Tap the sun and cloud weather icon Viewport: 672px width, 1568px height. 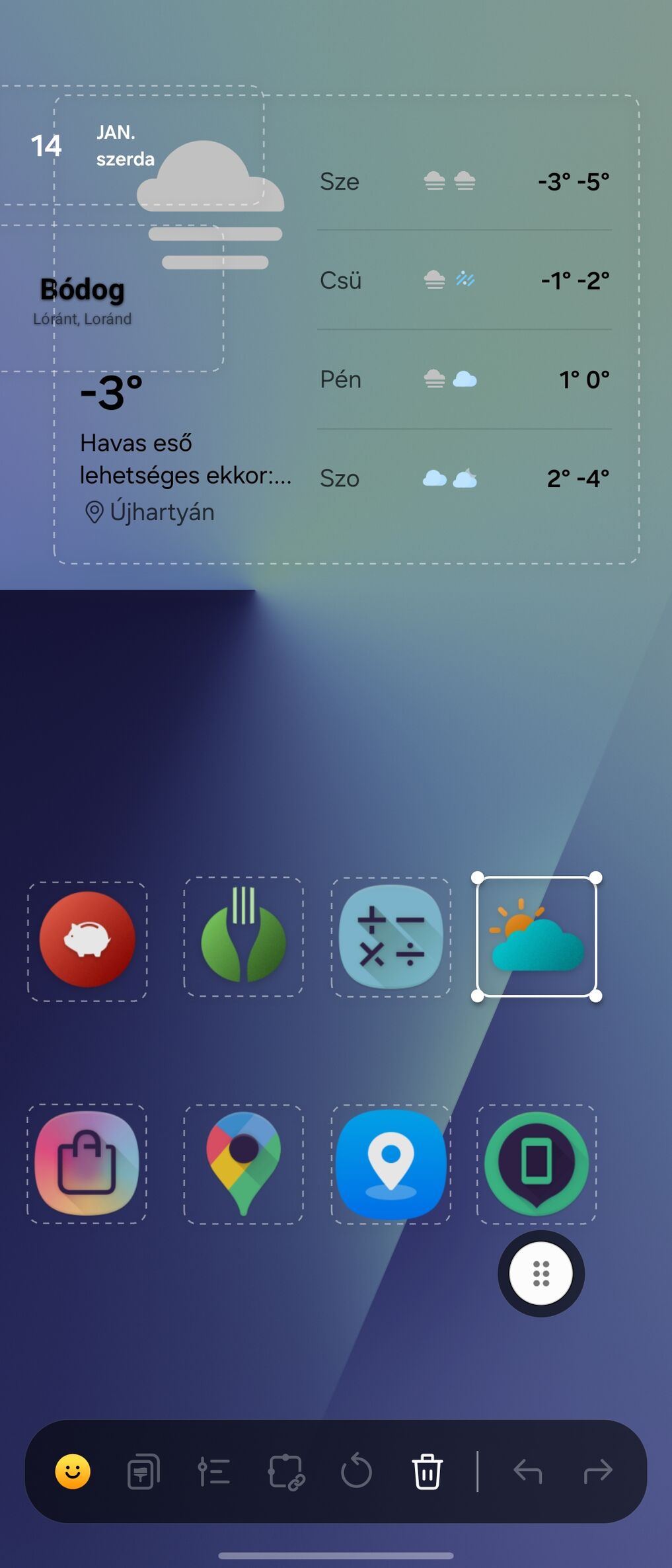[x=537, y=936]
